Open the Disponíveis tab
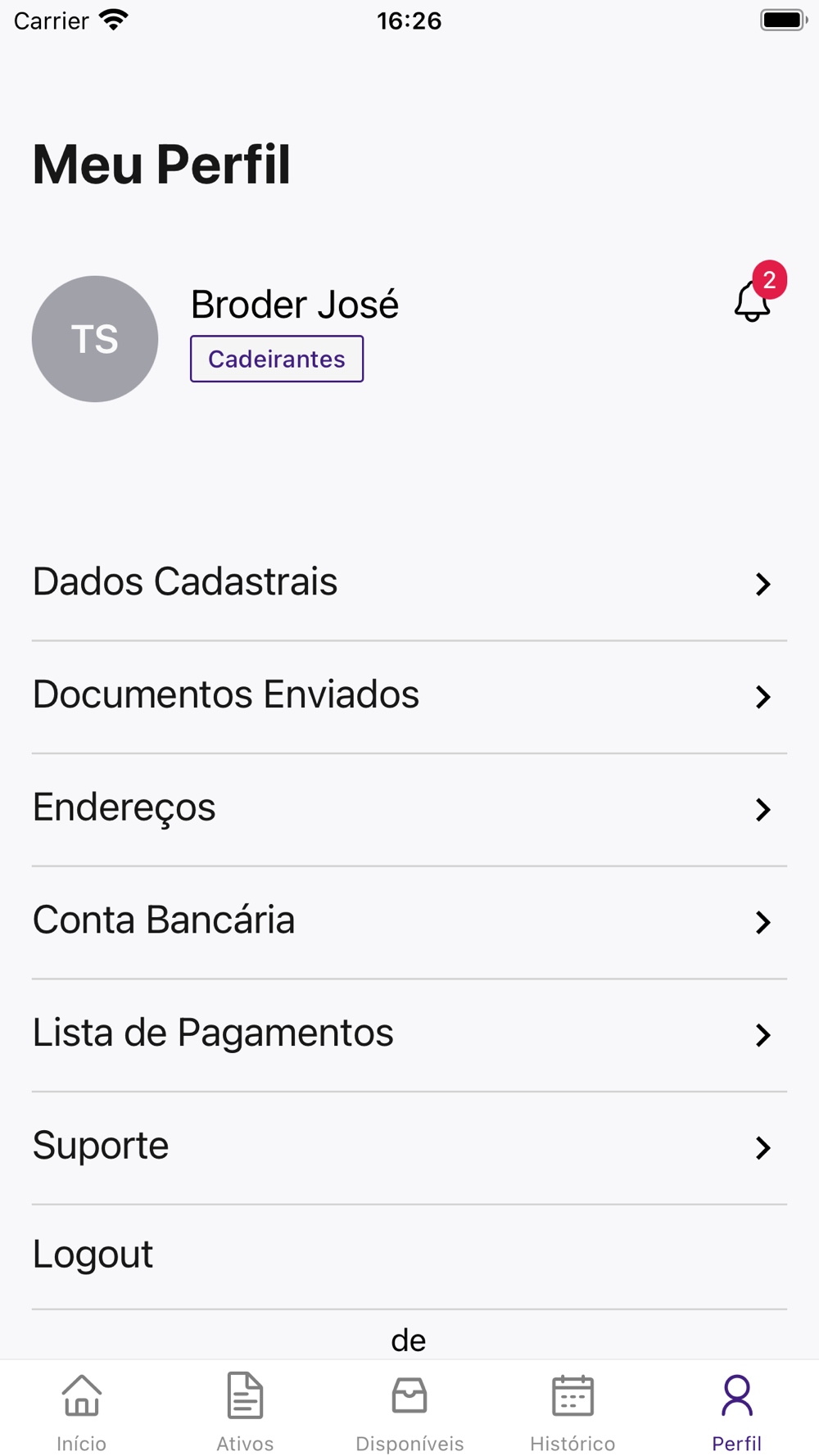 click(409, 1410)
